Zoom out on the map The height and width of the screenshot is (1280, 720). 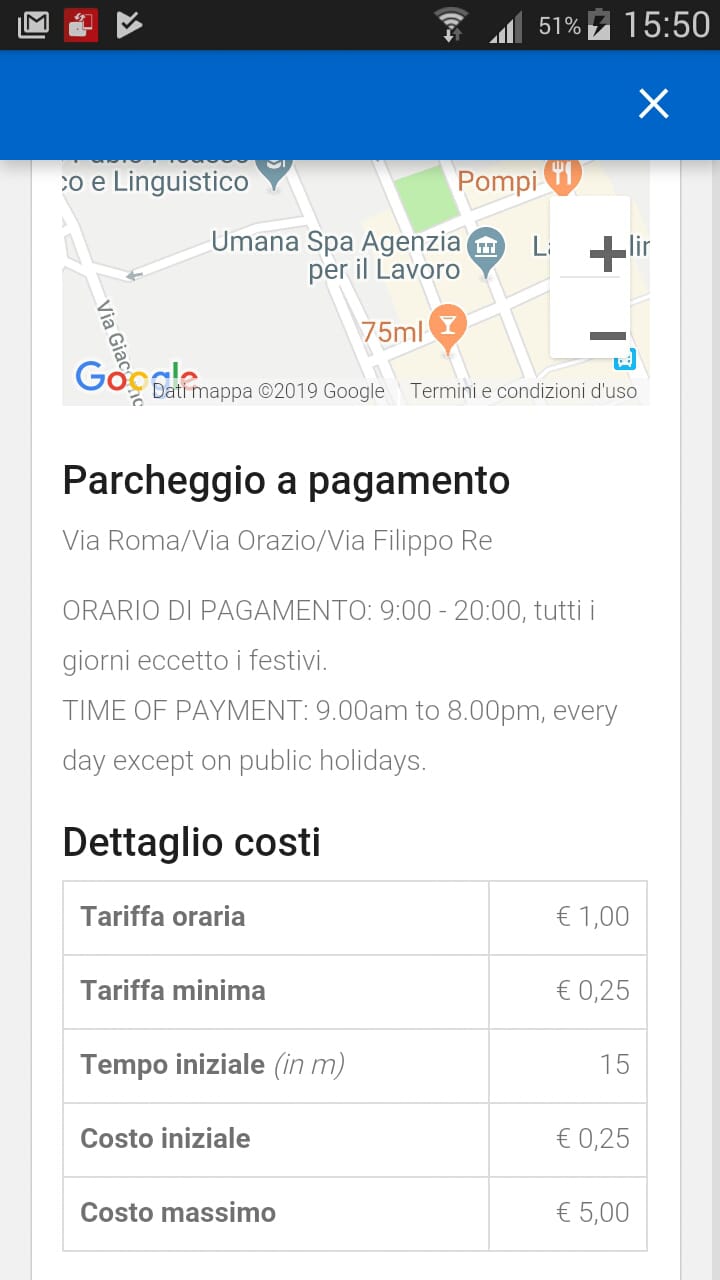[x=607, y=336]
